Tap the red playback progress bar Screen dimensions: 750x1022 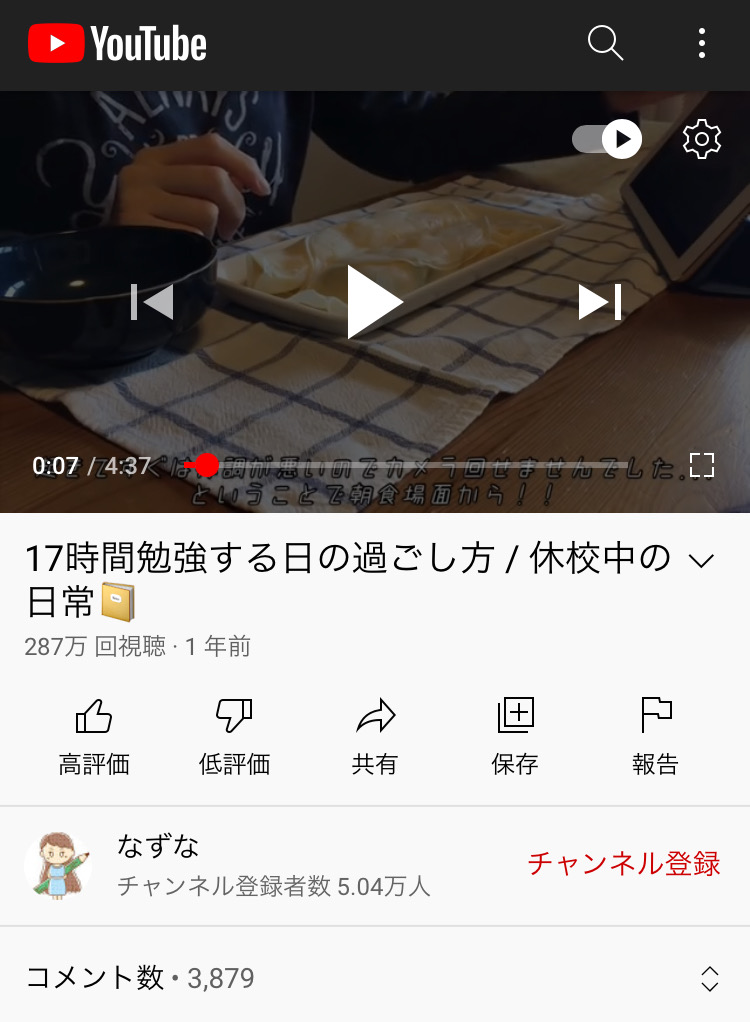pyautogui.click(x=206, y=465)
